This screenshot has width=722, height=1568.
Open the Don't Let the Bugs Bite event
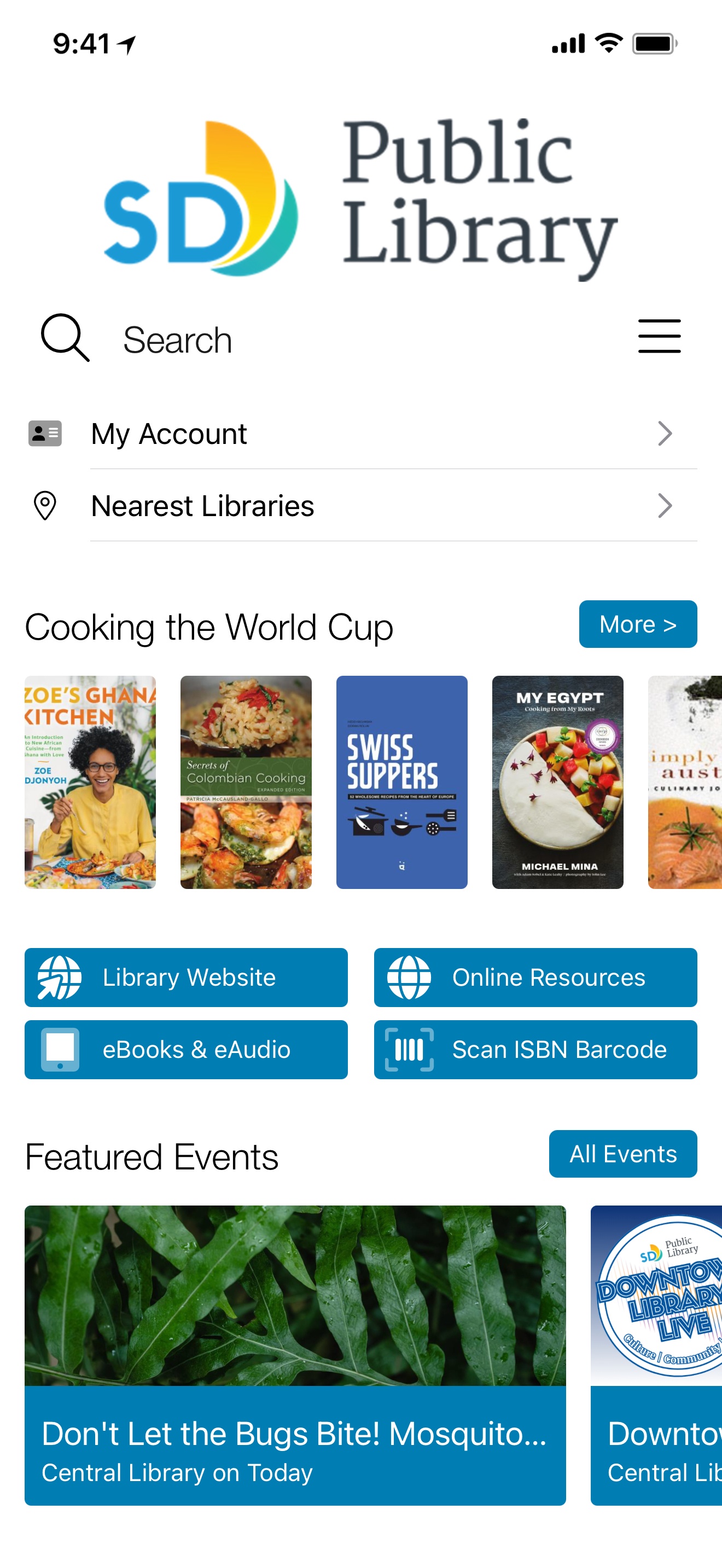click(x=295, y=1355)
